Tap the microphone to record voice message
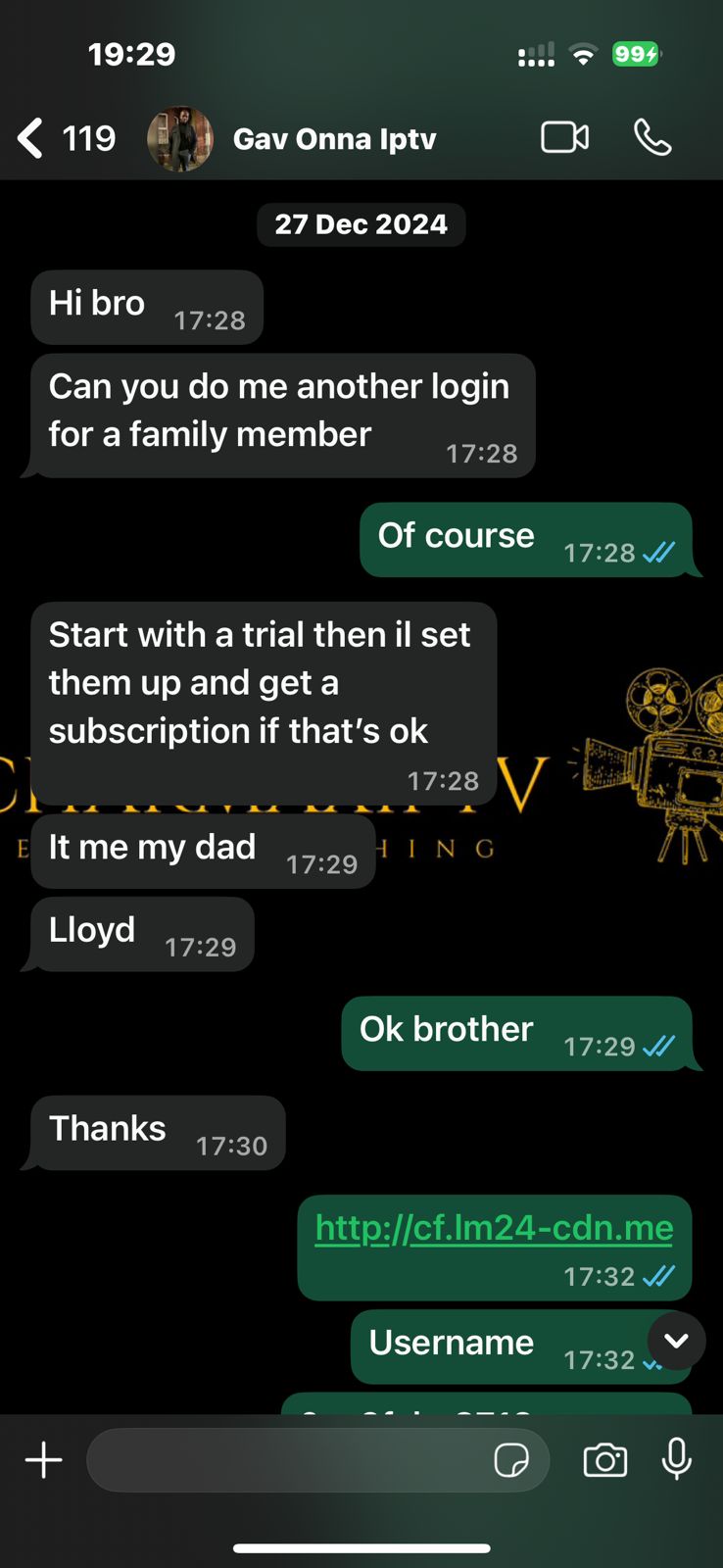This screenshot has width=723, height=1568. 676,1460
